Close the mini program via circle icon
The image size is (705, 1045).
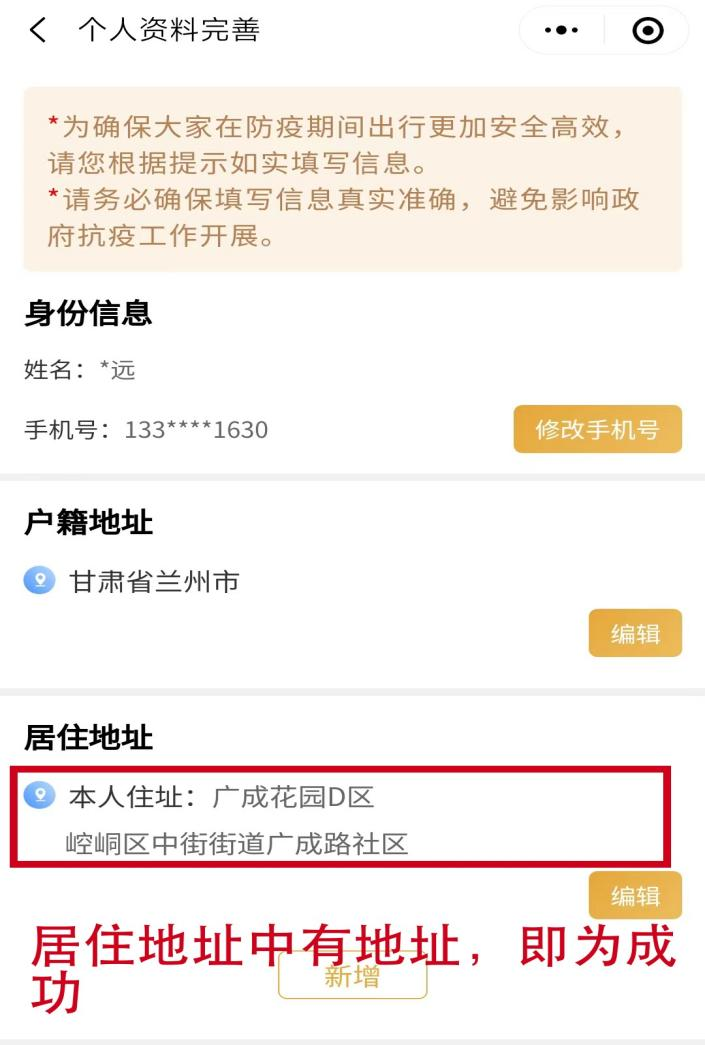point(648,31)
